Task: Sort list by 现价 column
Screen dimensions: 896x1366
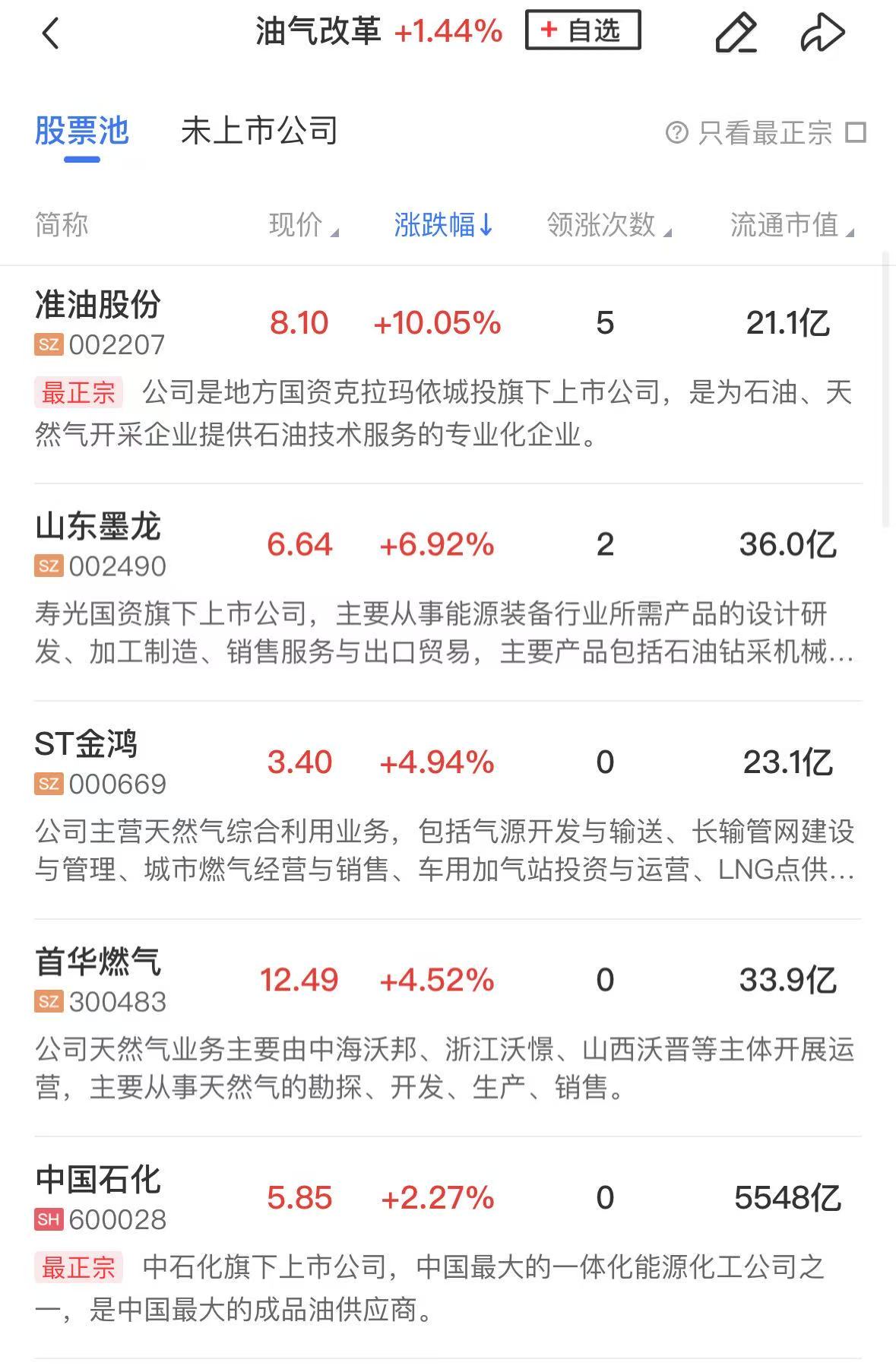Action: (302, 225)
